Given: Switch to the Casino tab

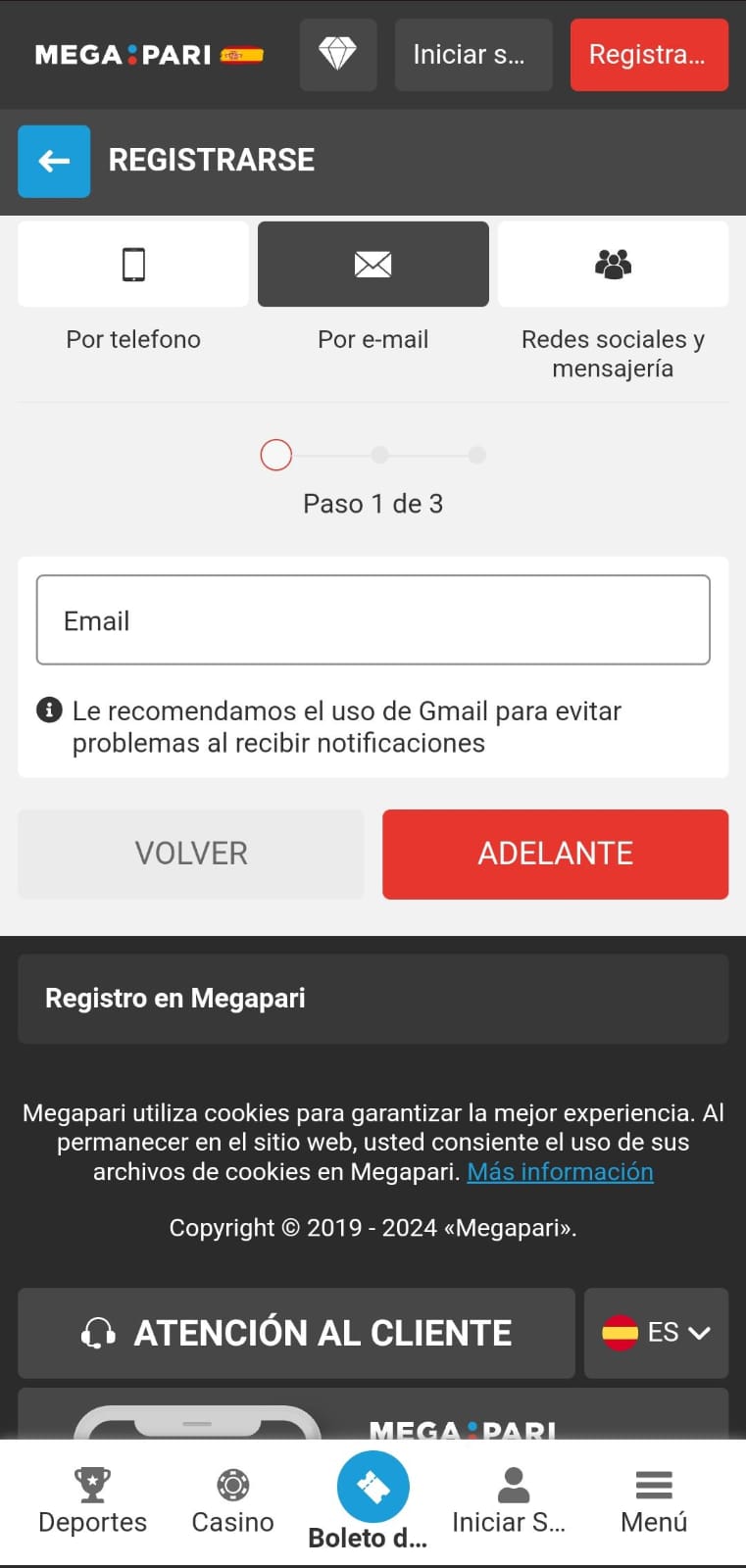Looking at the screenshot, I should 232,1501.
